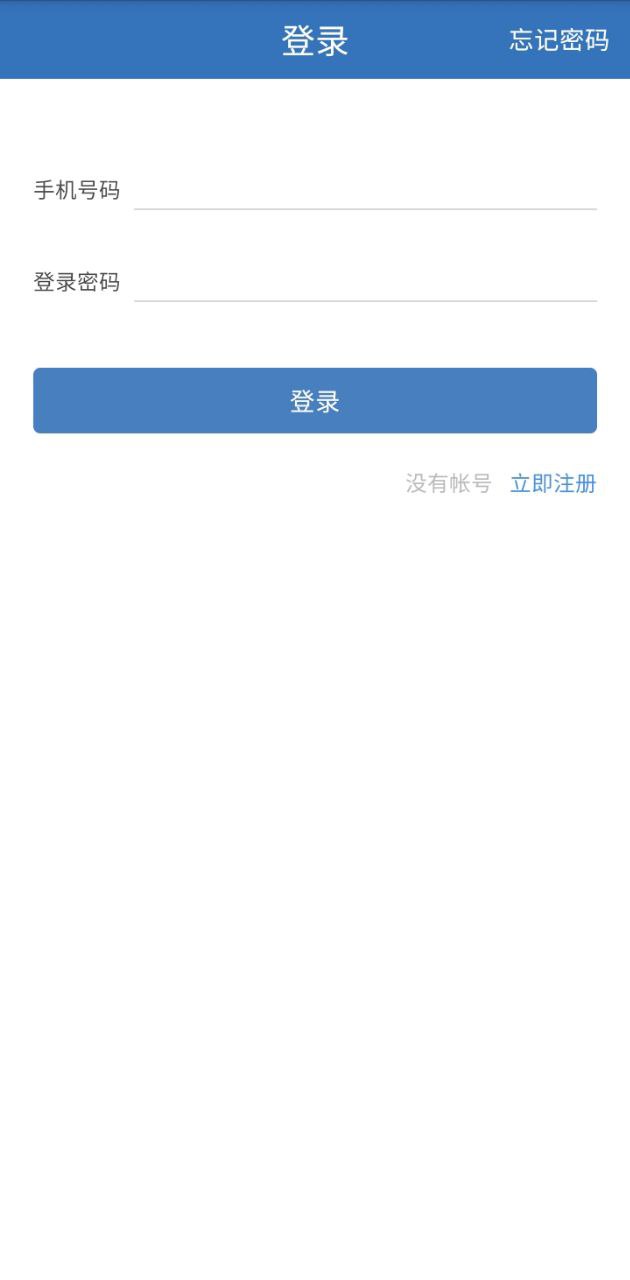The height and width of the screenshot is (1280, 630).
Task: Open 立即注册 to register an account
Action: (553, 484)
